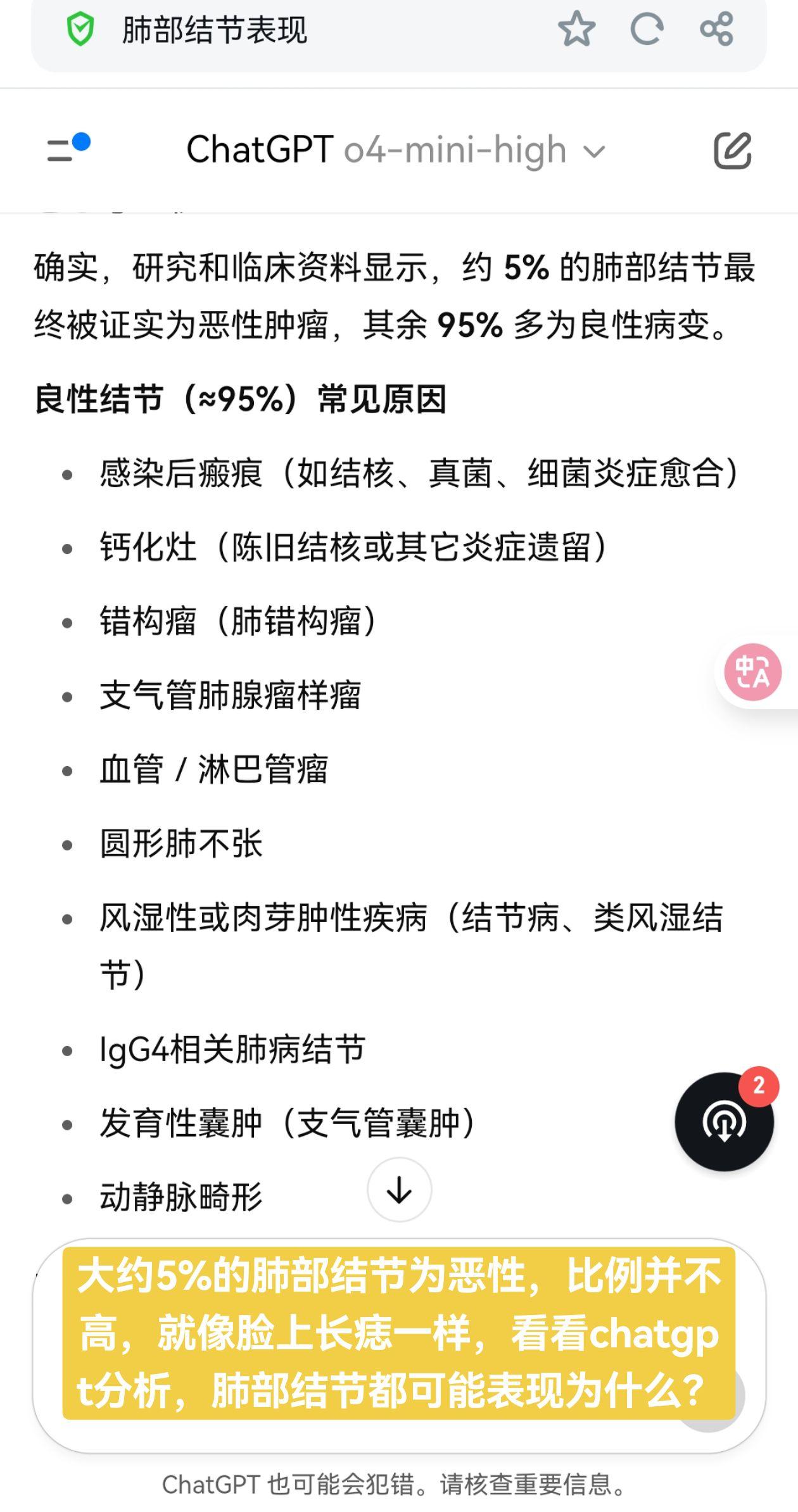
Task: Reload the page with the refresh icon
Action: (647, 29)
